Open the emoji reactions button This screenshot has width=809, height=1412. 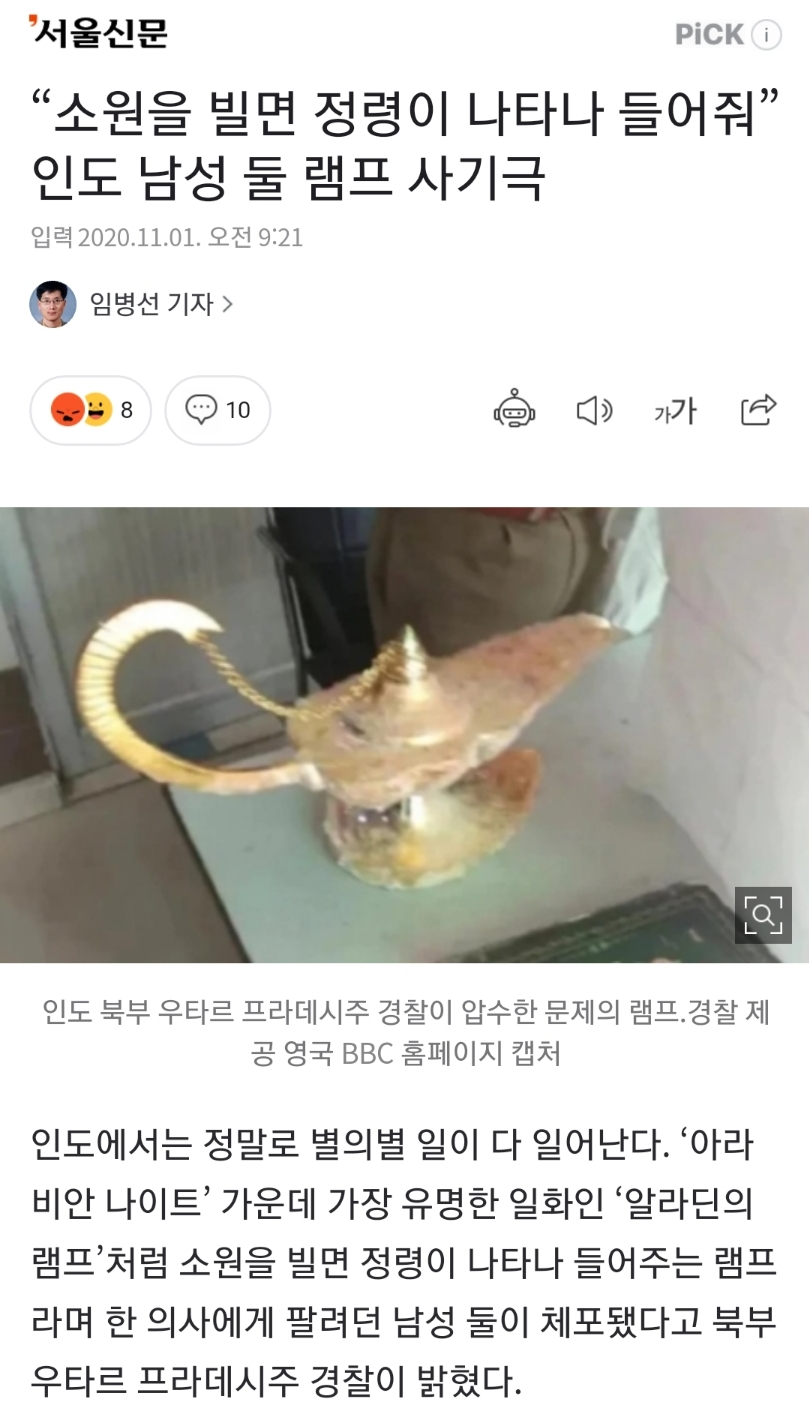click(91, 410)
